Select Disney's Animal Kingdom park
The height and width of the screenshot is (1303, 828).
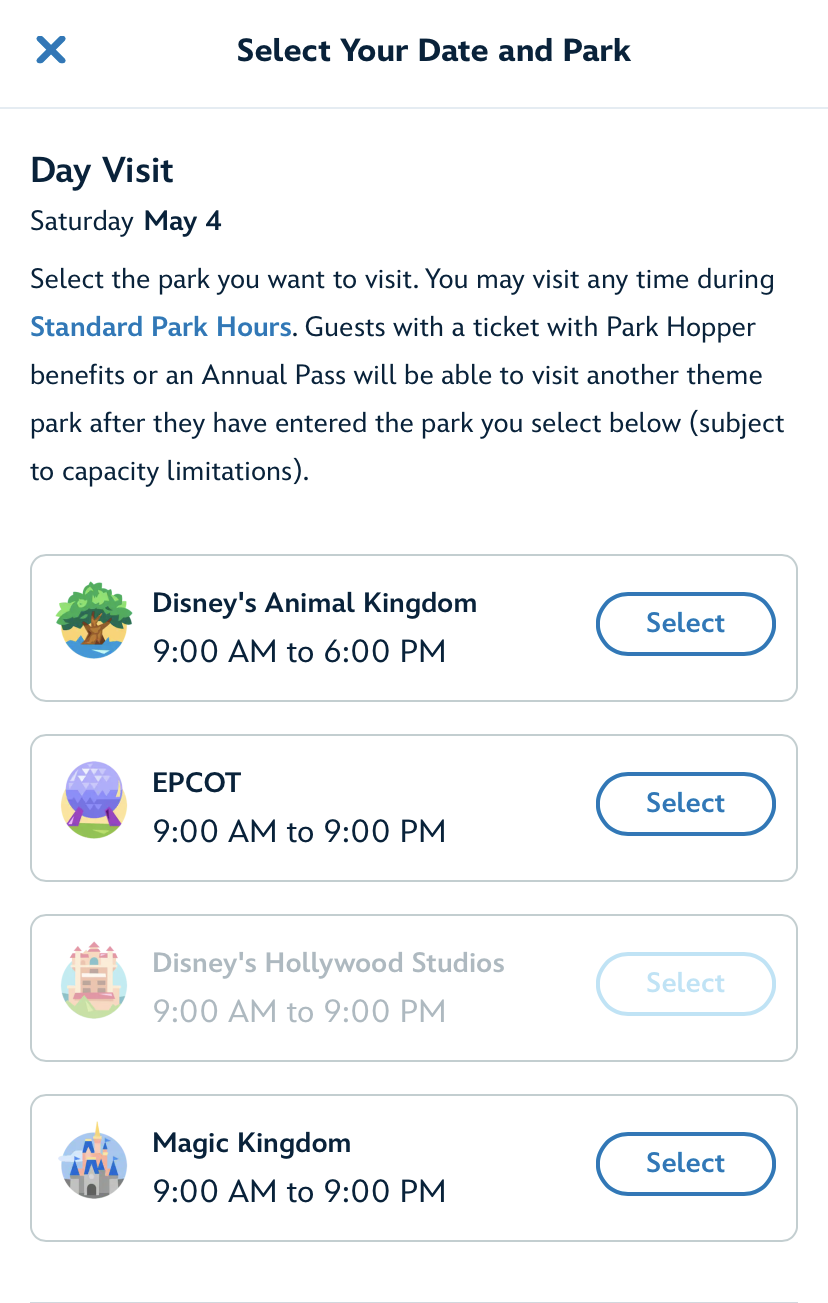(685, 623)
